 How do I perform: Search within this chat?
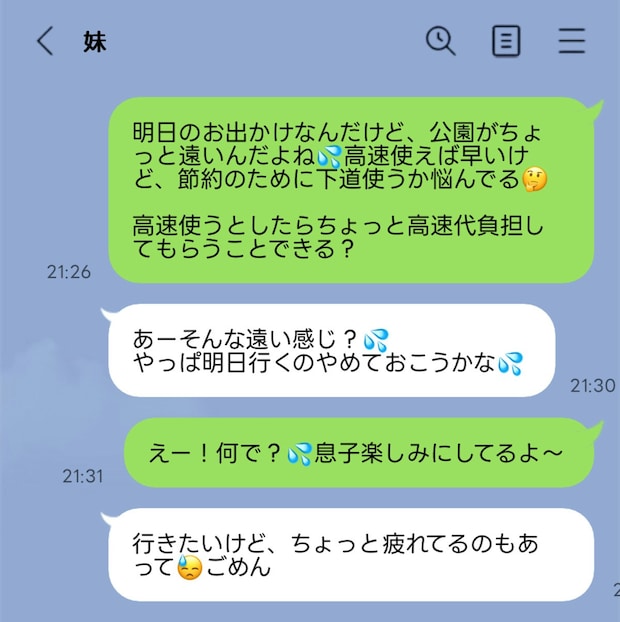[440, 41]
